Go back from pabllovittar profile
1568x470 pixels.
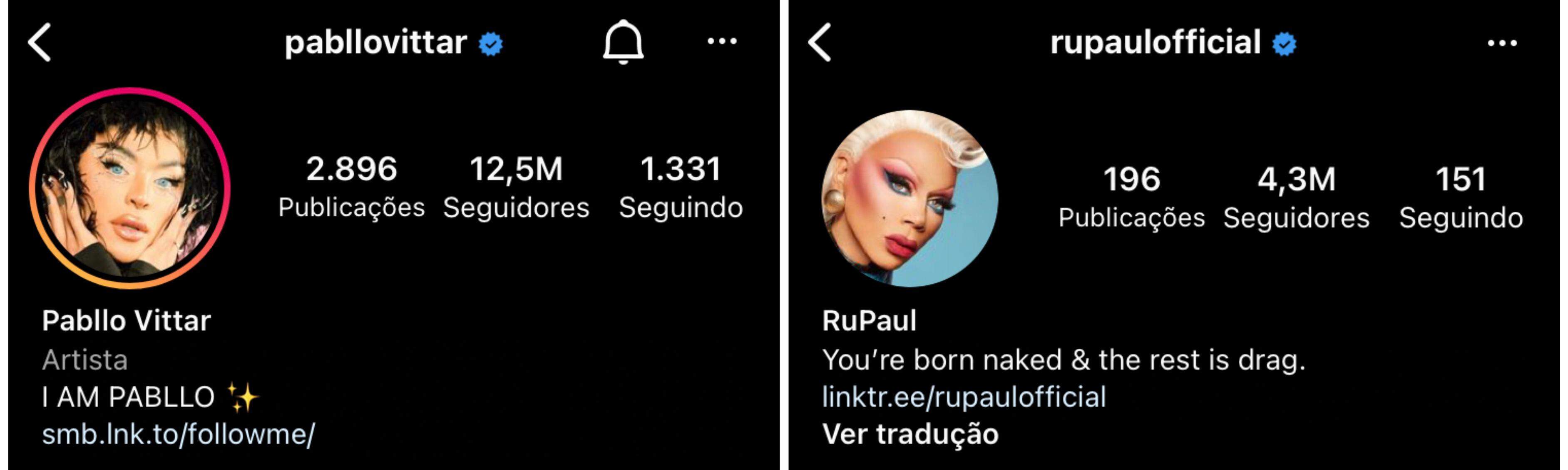[40, 42]
